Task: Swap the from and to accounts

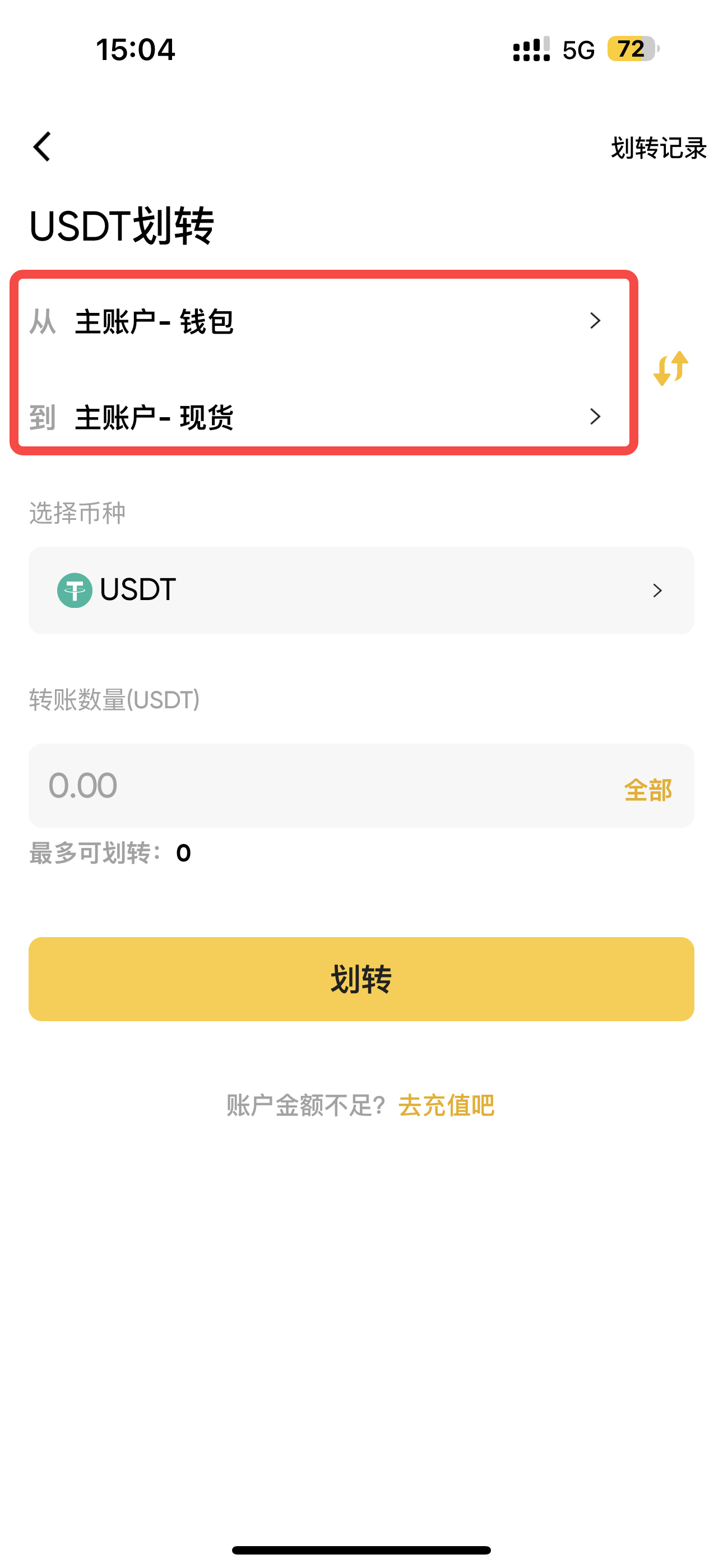Action: click(671, 368)
